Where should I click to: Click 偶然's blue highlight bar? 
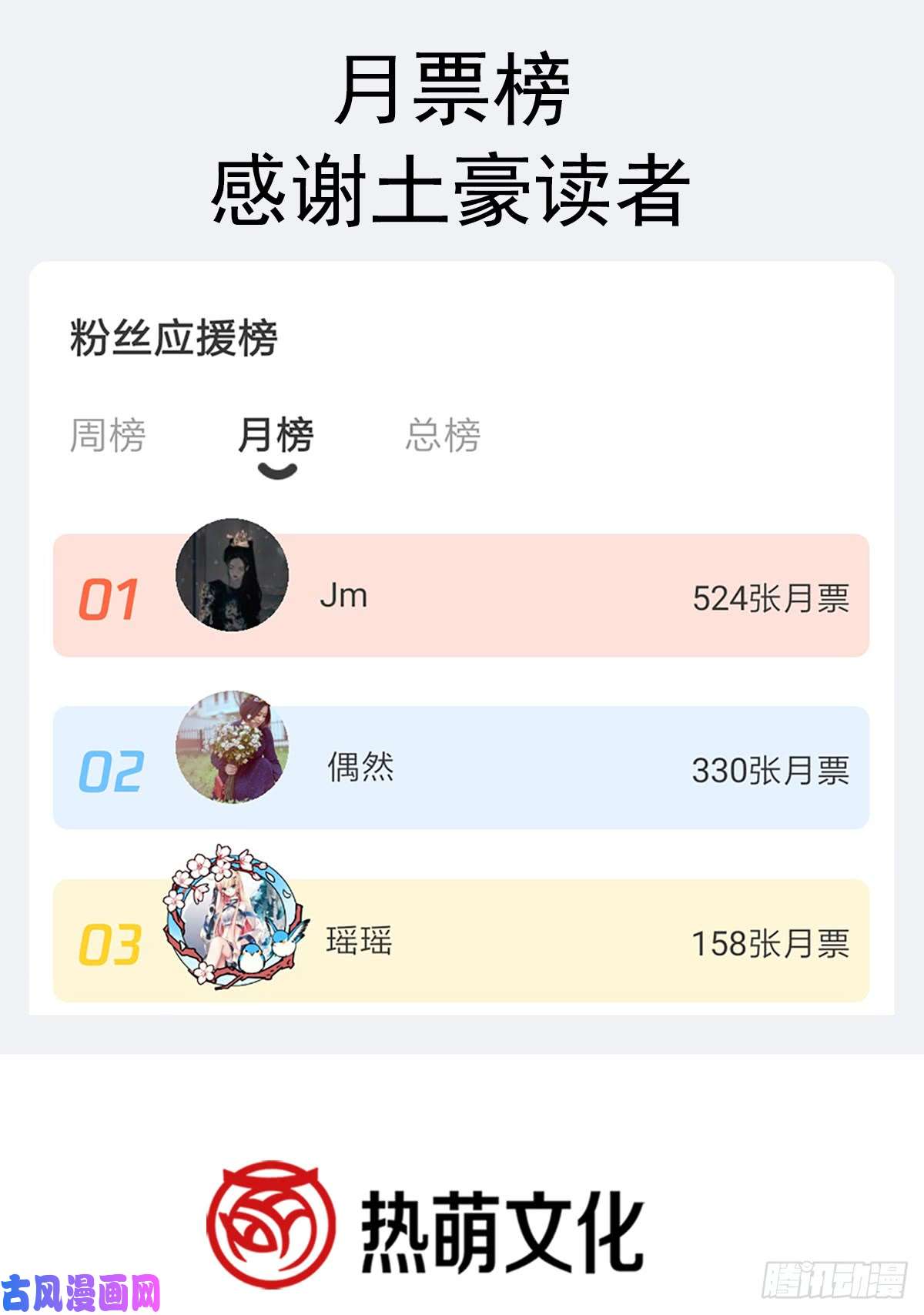539,770
